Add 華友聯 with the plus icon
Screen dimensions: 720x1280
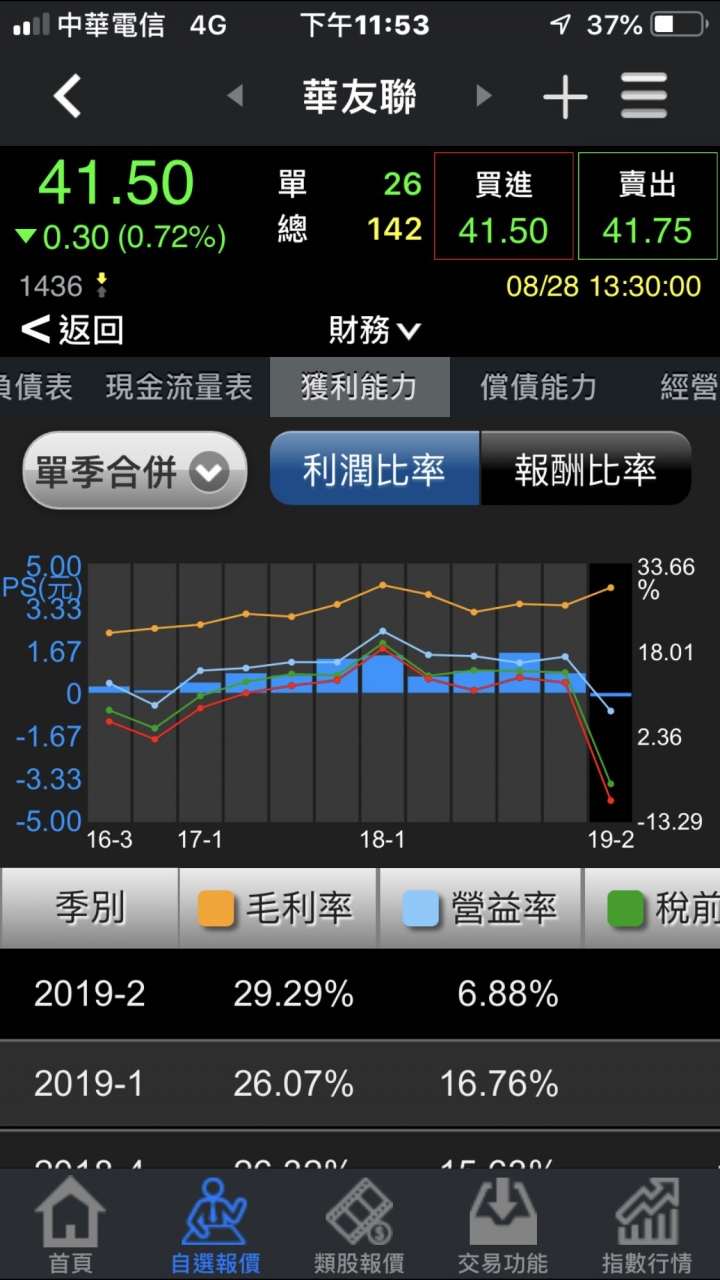point(565,97)
